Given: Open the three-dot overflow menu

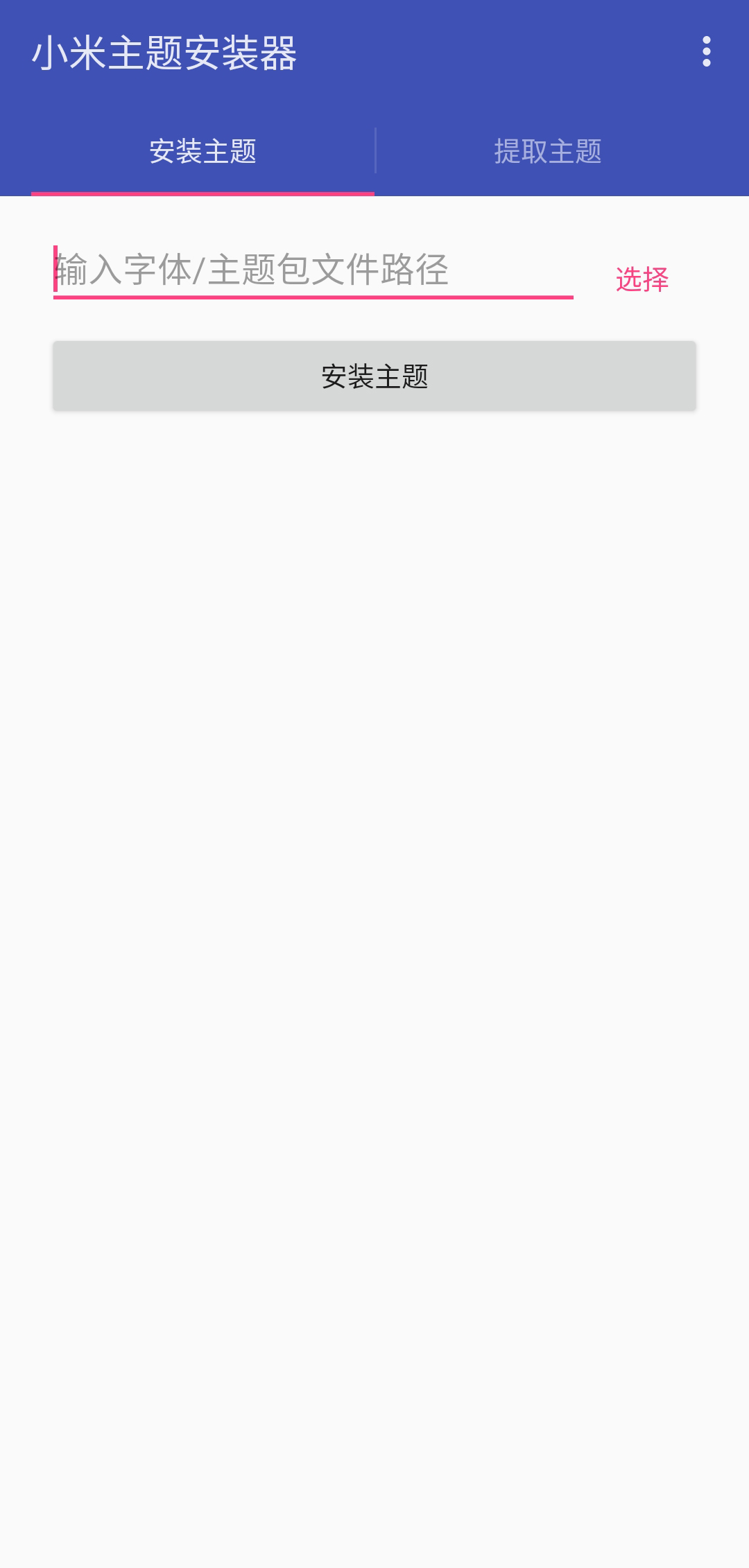Looking at the screenshot, I should point(706,52).
